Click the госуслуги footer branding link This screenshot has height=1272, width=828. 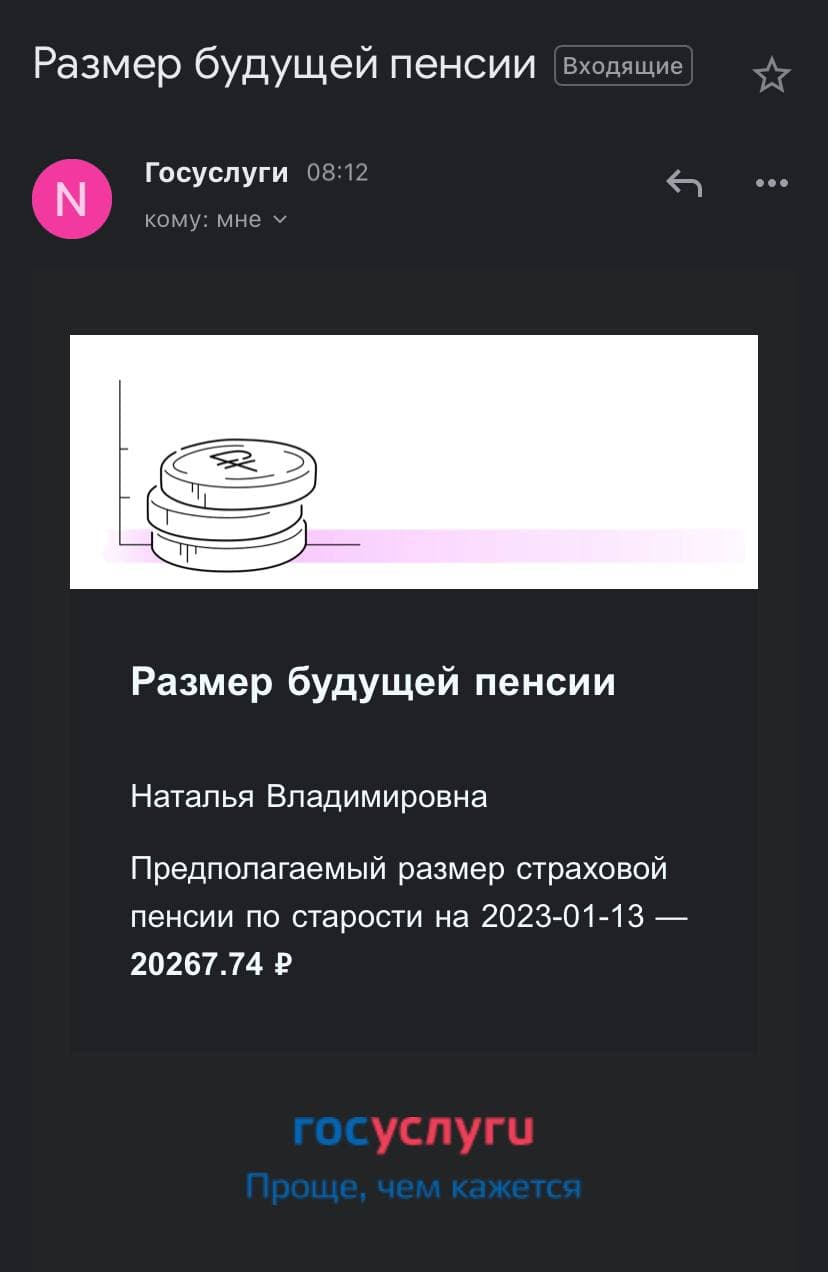tap(413, 1130)
